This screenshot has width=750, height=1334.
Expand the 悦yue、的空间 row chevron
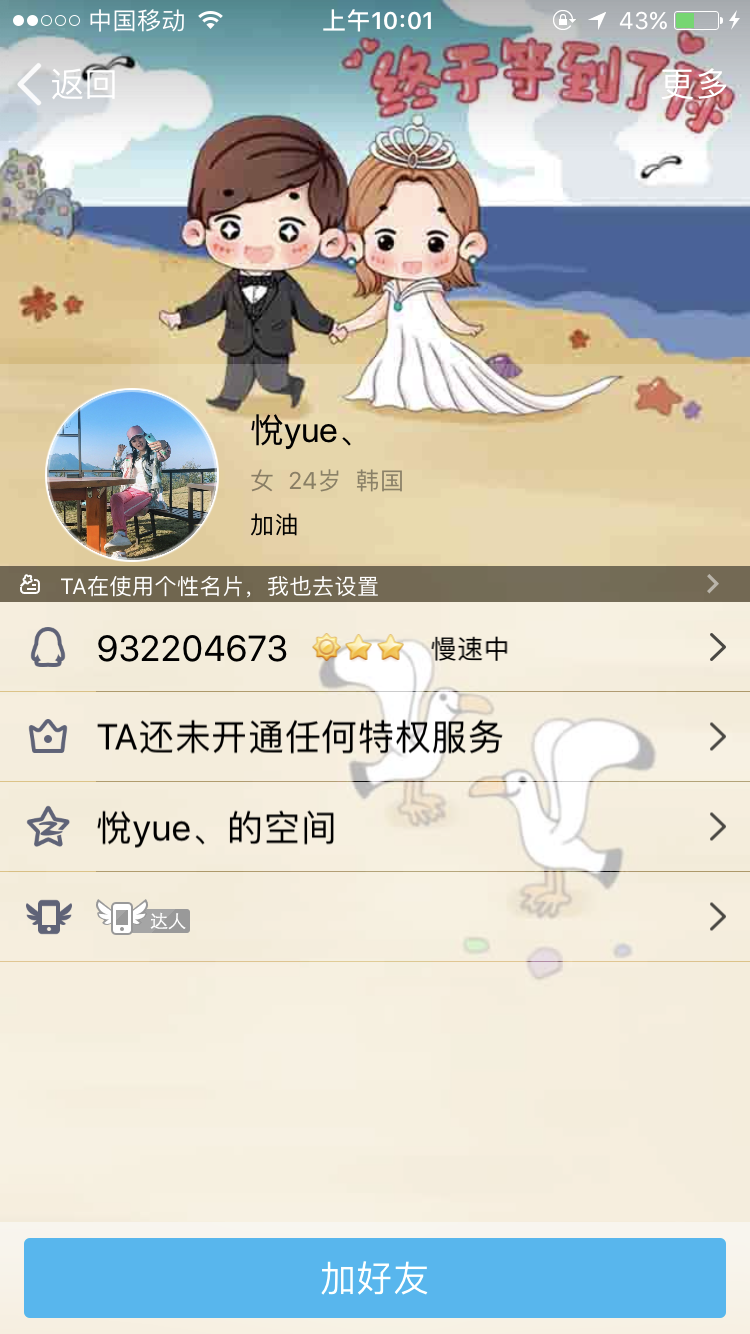point(717,827)
